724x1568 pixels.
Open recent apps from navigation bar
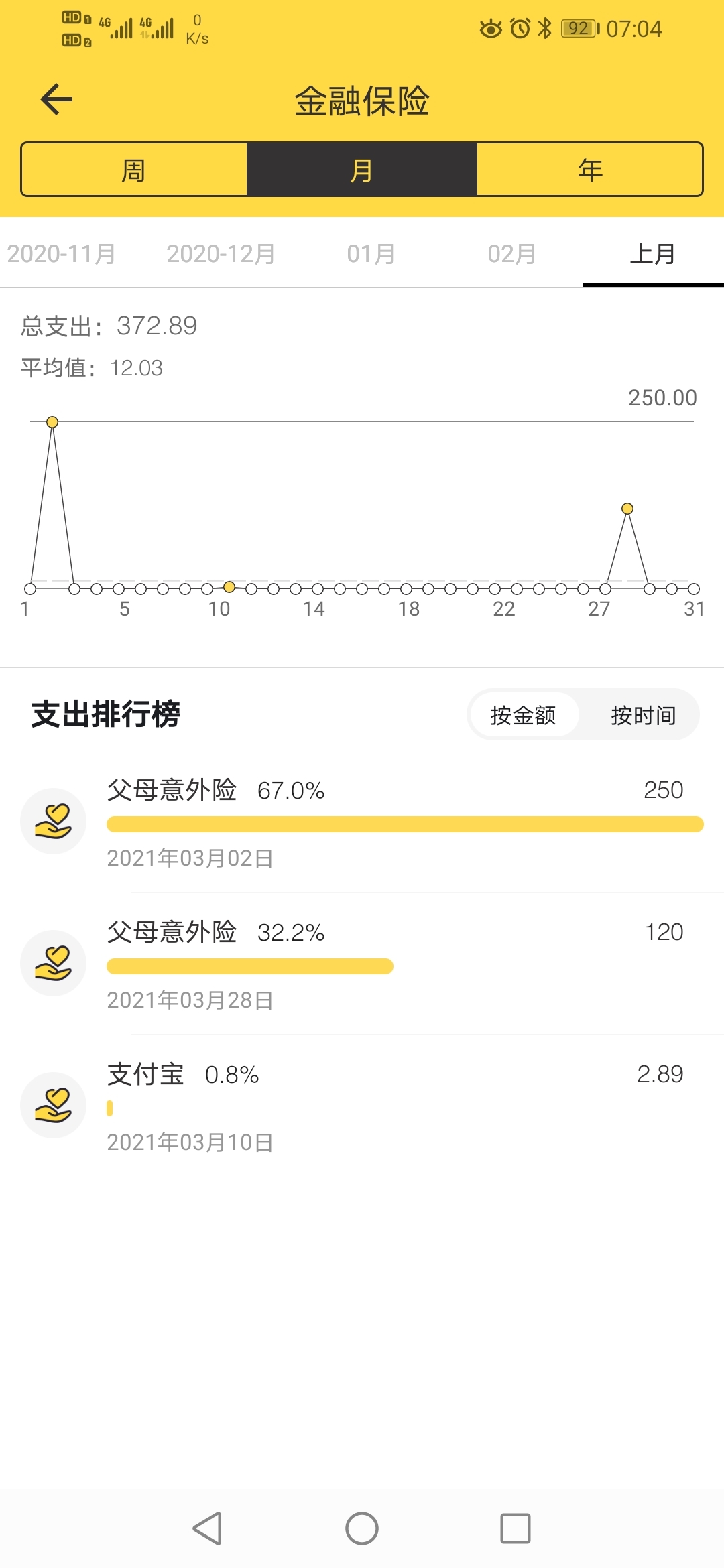[x=516, y=1528]
